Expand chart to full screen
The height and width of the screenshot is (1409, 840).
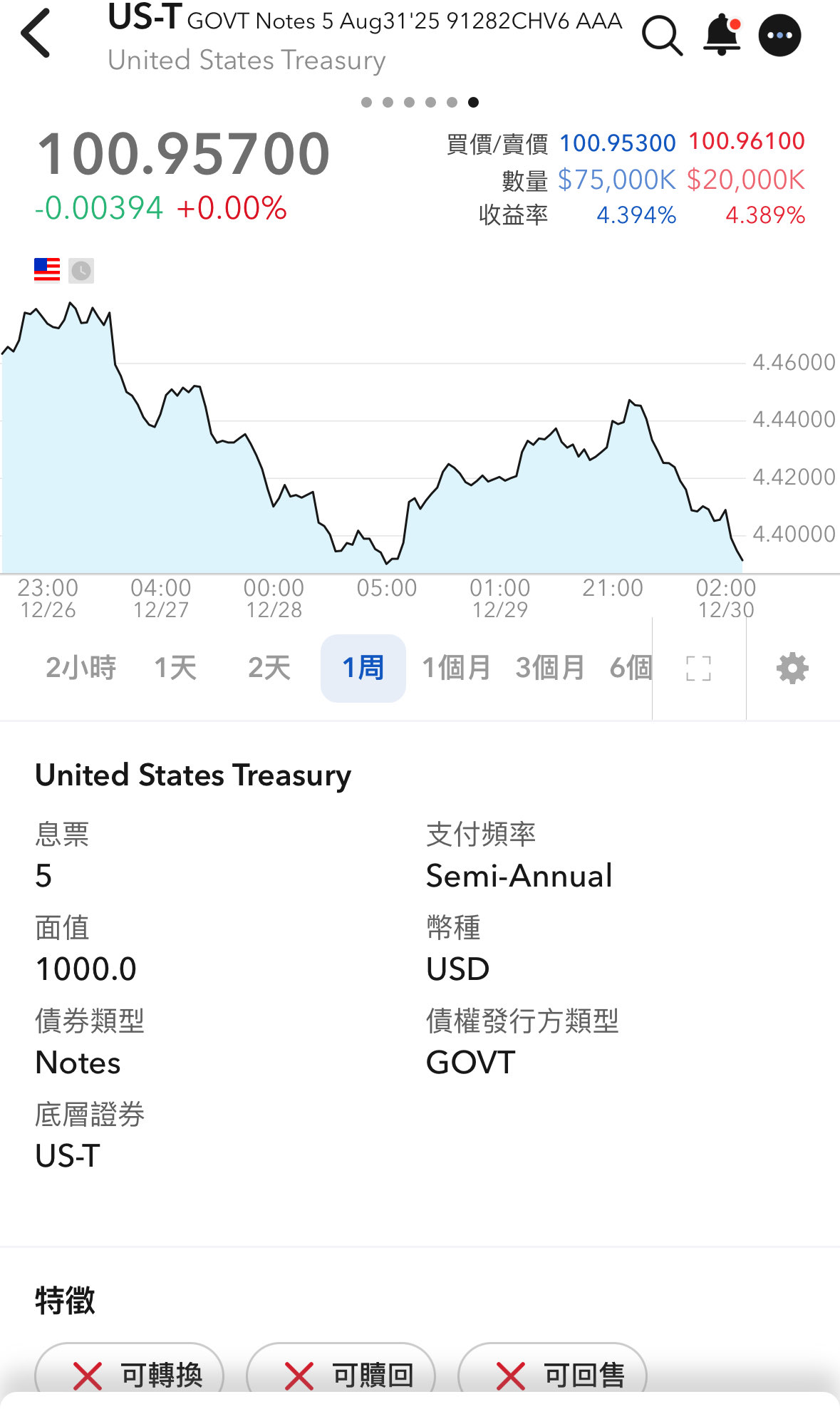pos(698,669)
